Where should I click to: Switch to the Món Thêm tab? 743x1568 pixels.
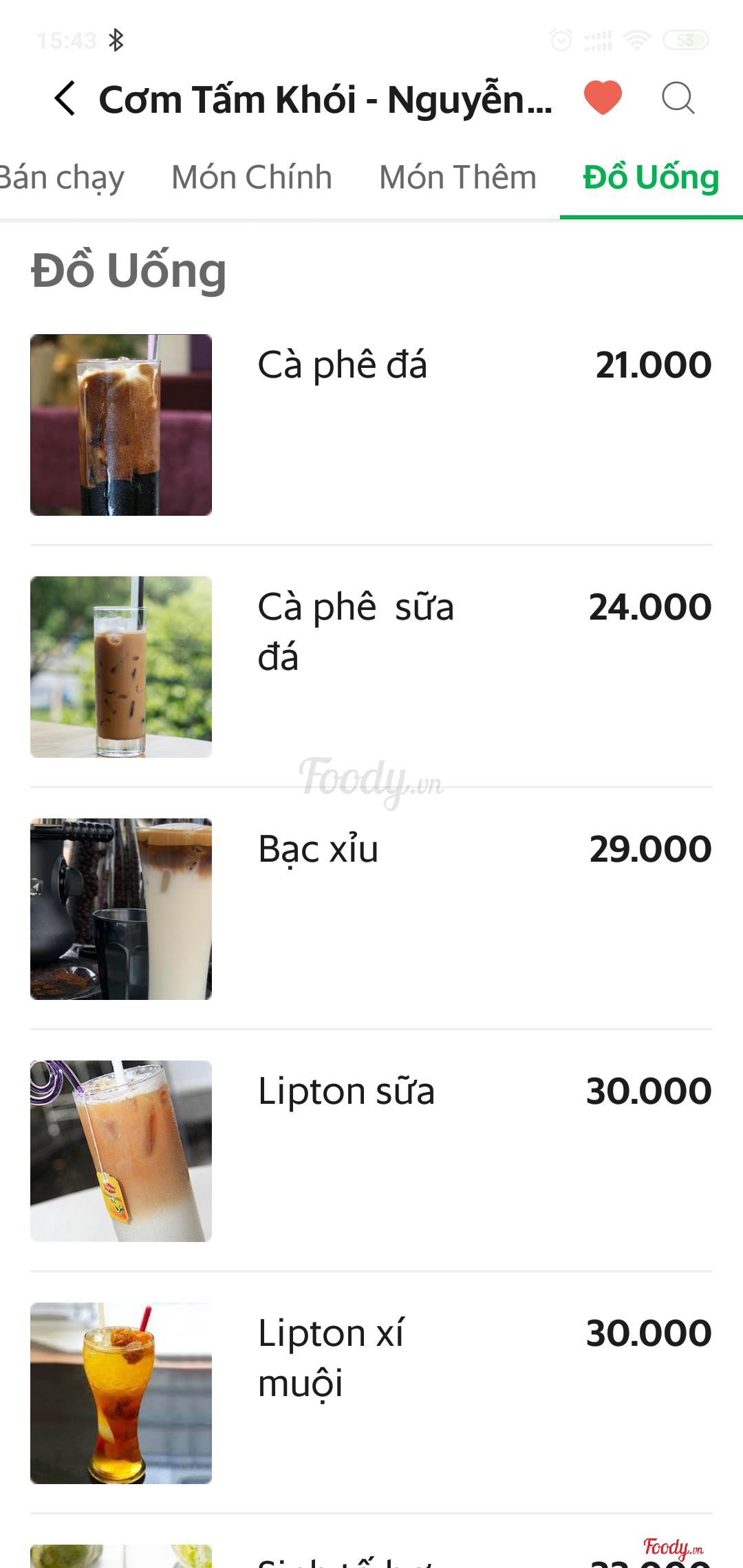pos(457,177)
